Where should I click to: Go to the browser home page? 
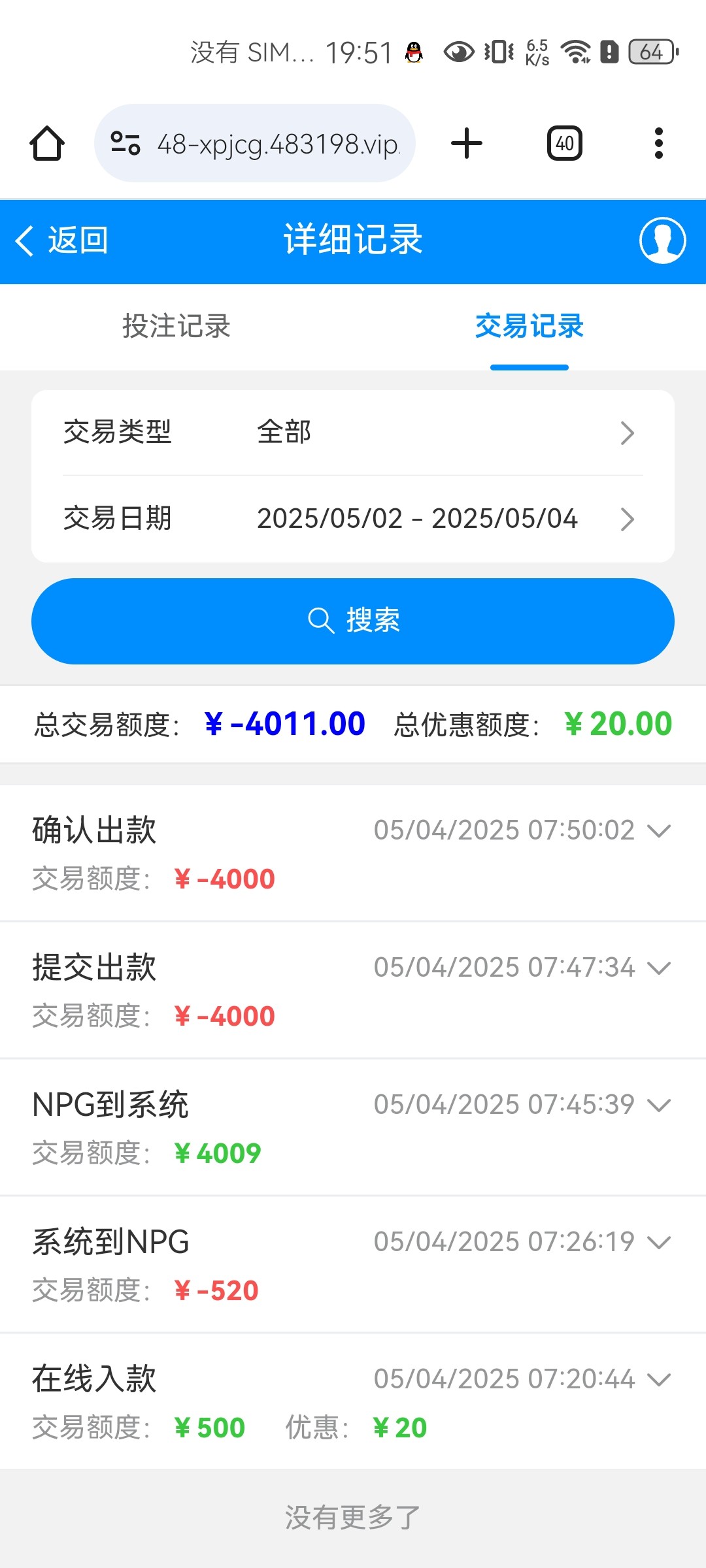tap(47, 143)
